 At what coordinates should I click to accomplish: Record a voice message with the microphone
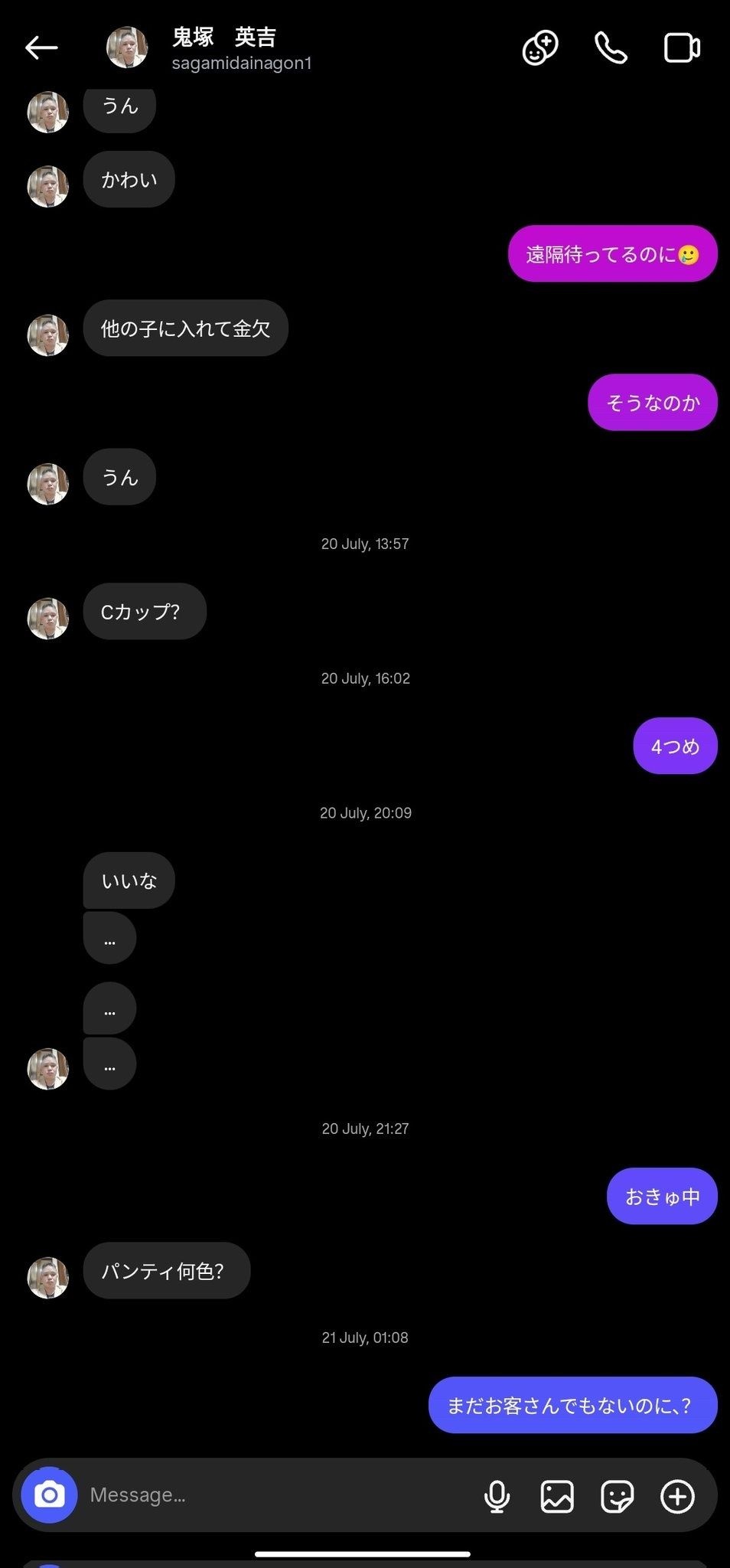[497, 1496]
